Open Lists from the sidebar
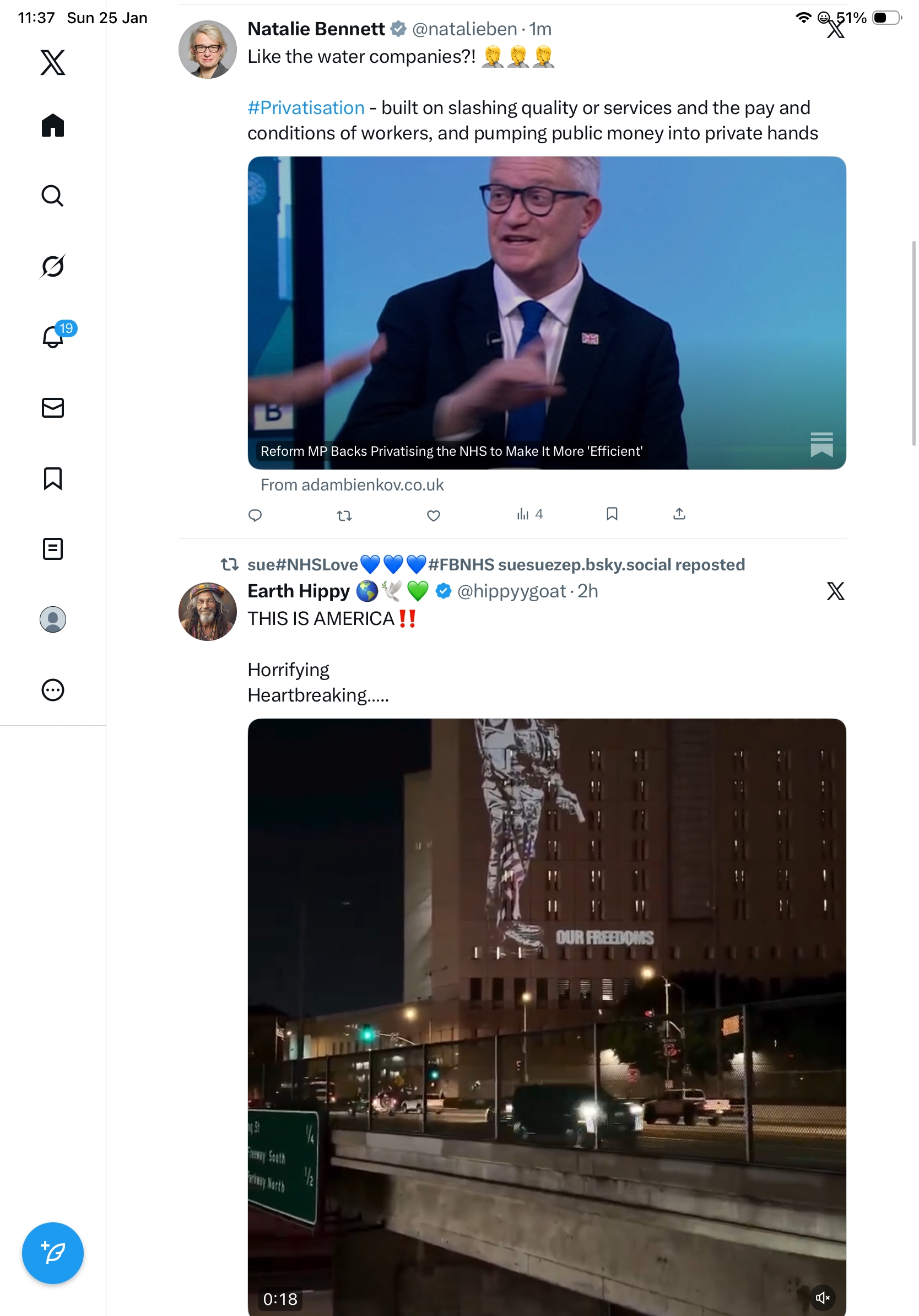Image resolution: width=919 pixels, height=1316 pixels. point(53,548)
